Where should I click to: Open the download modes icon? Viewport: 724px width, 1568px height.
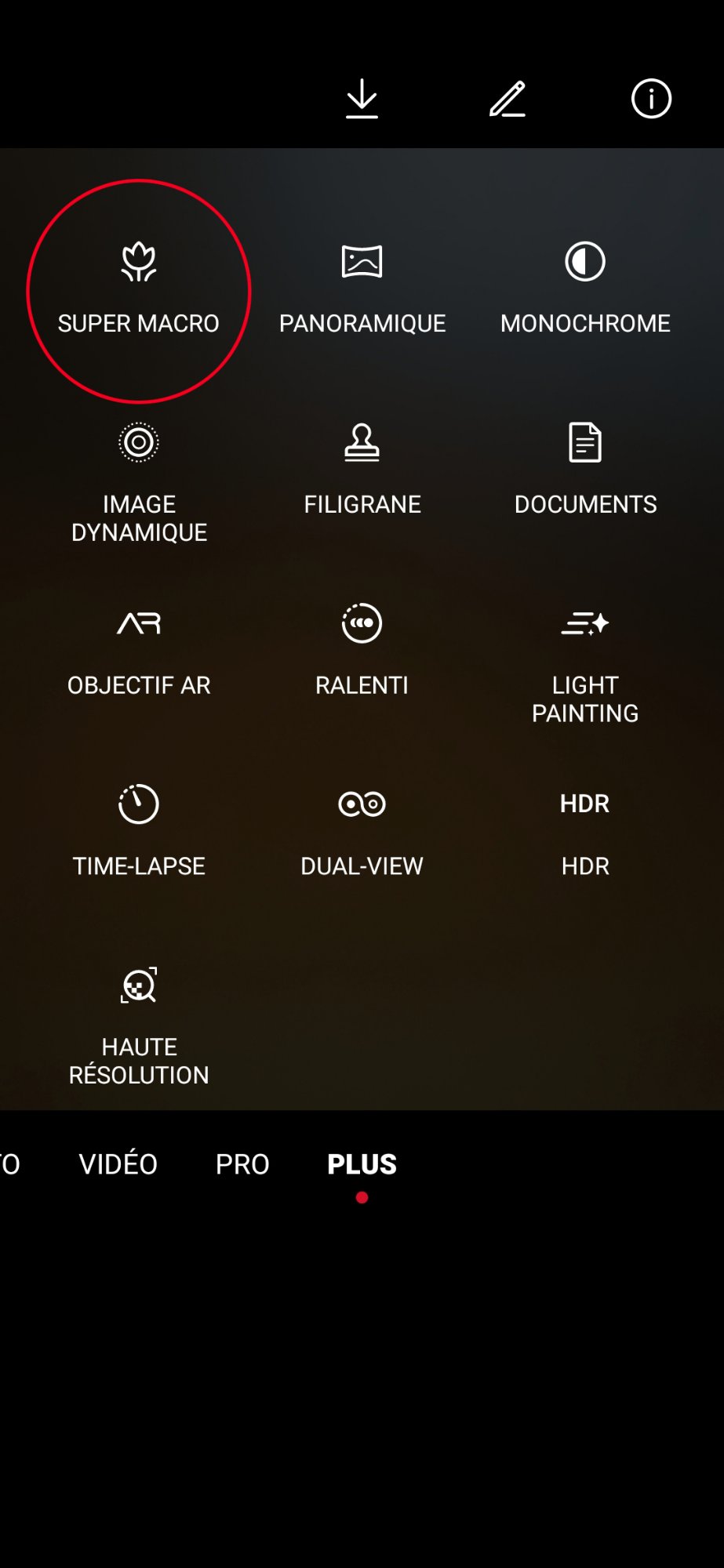click(362, 99)
